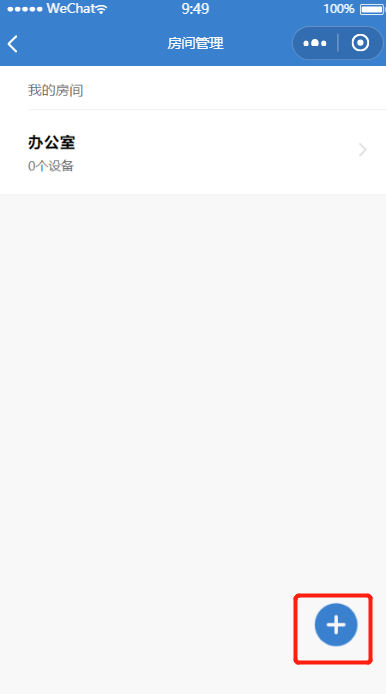Go back from 房间管理 page

[x=12, y=43]
